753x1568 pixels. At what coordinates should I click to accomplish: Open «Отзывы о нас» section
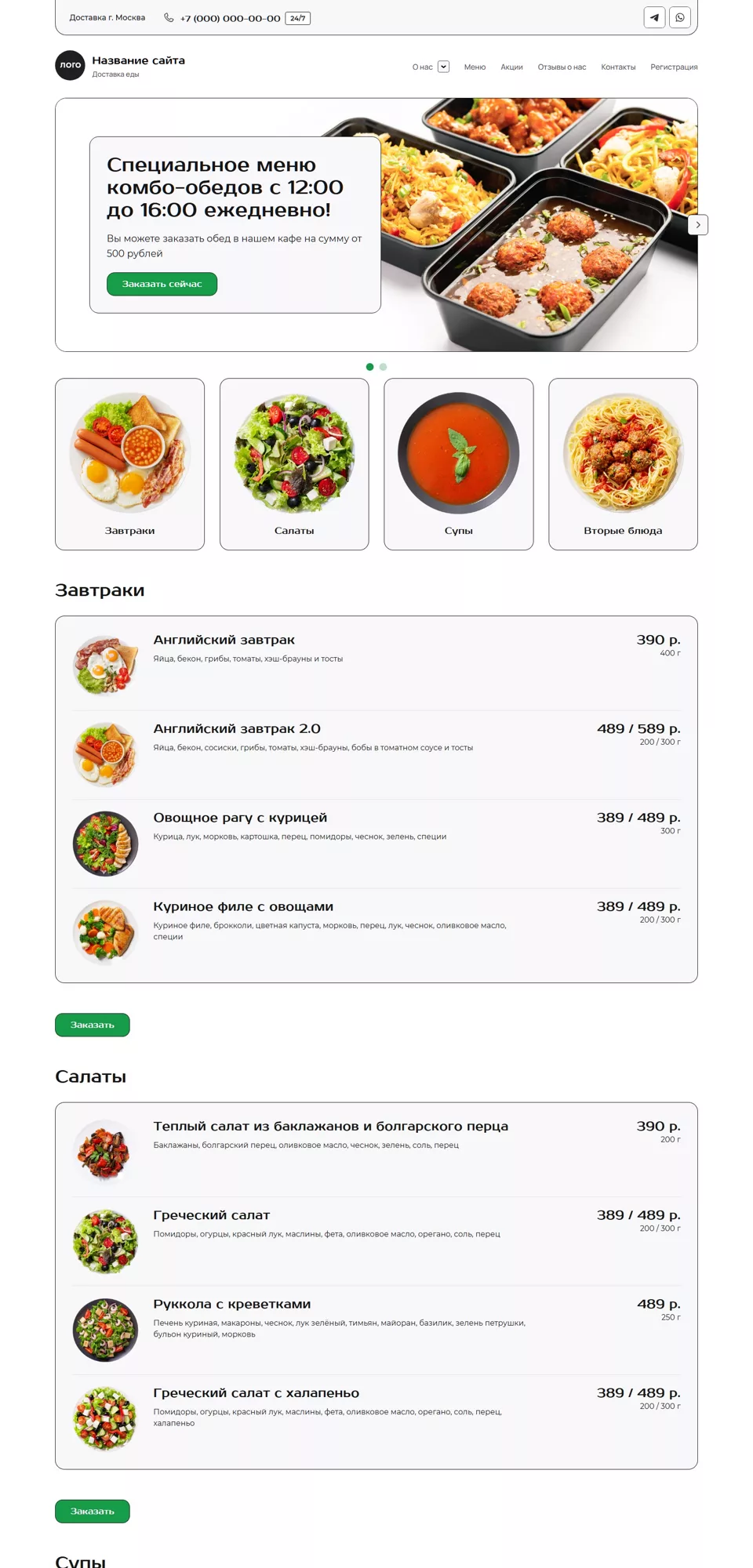point(562,67)
